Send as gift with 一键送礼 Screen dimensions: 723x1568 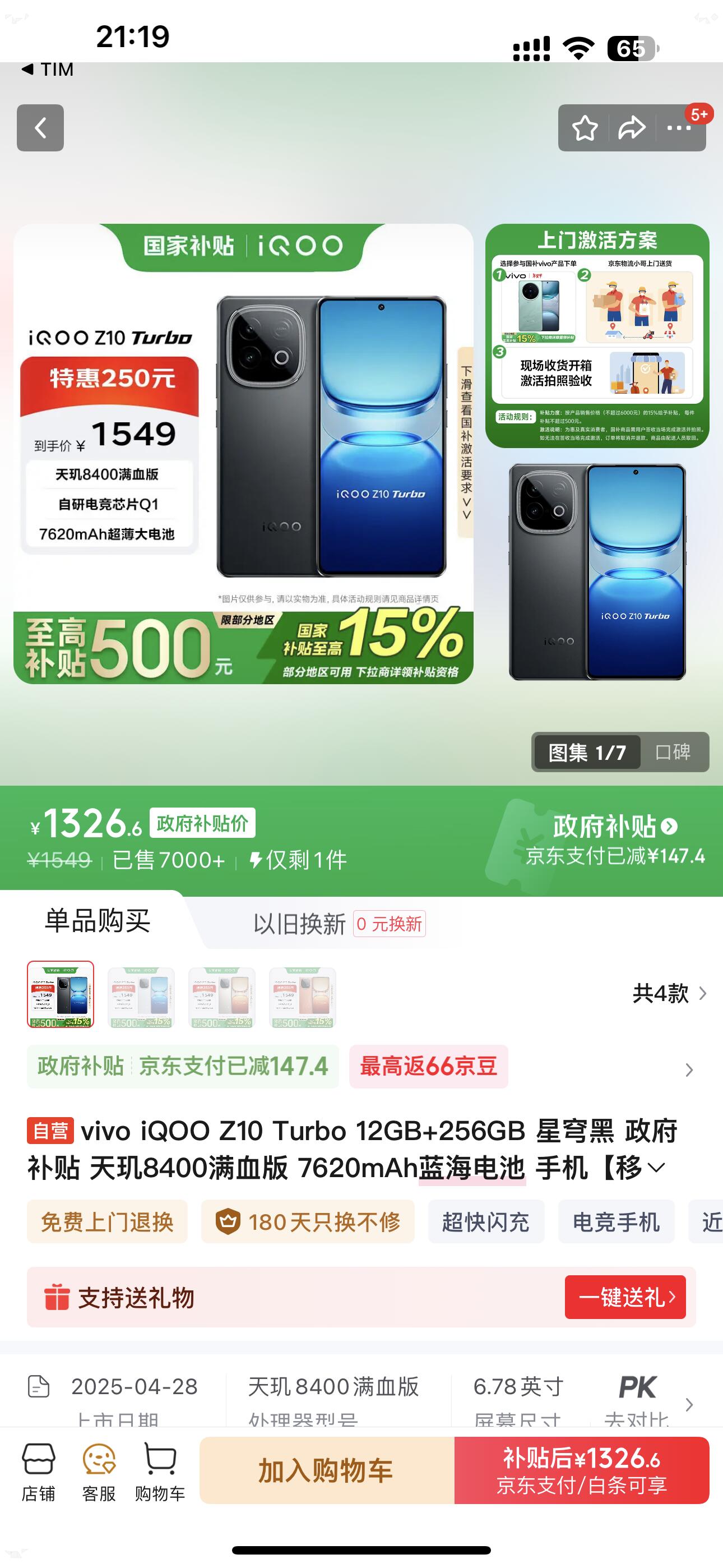(625, 1297)
